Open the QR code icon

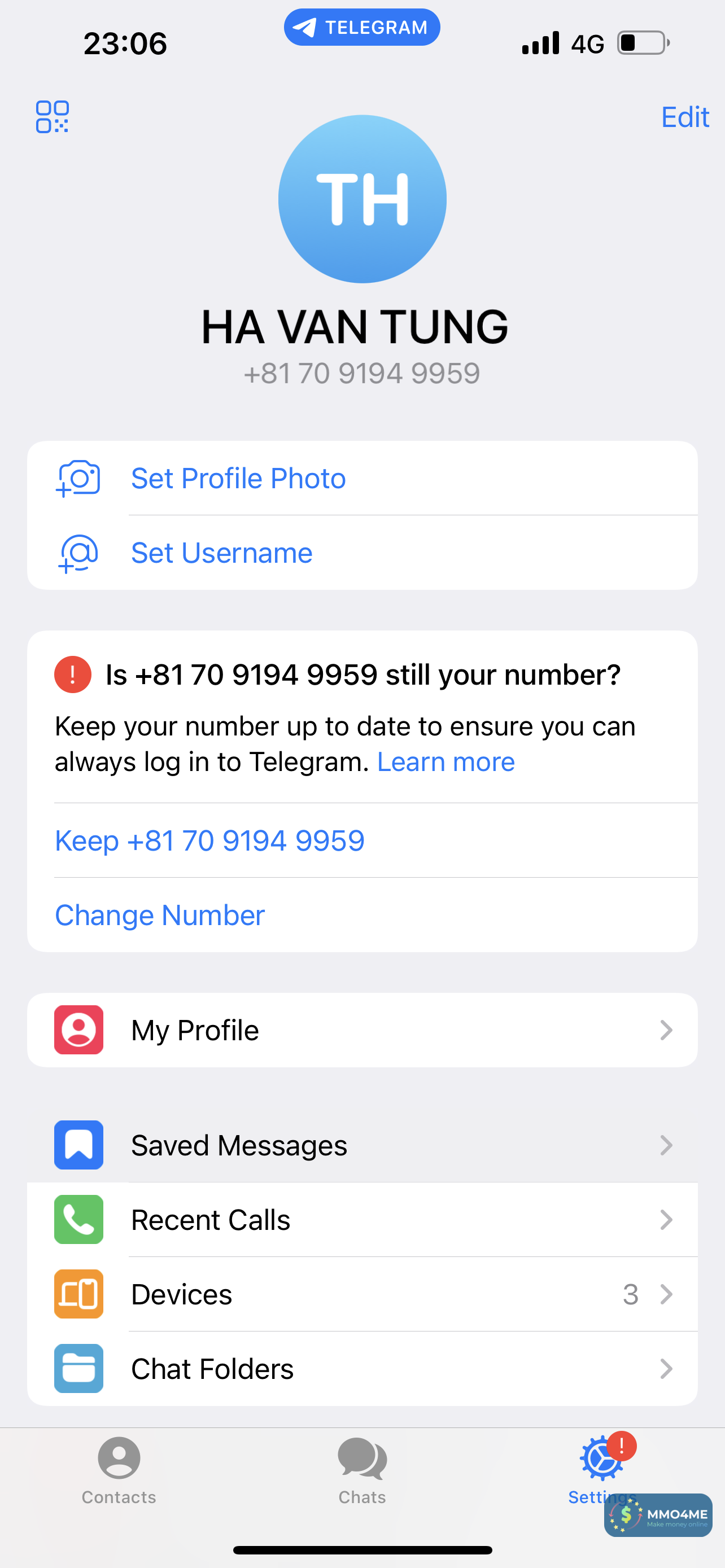[x=53, y=117]
